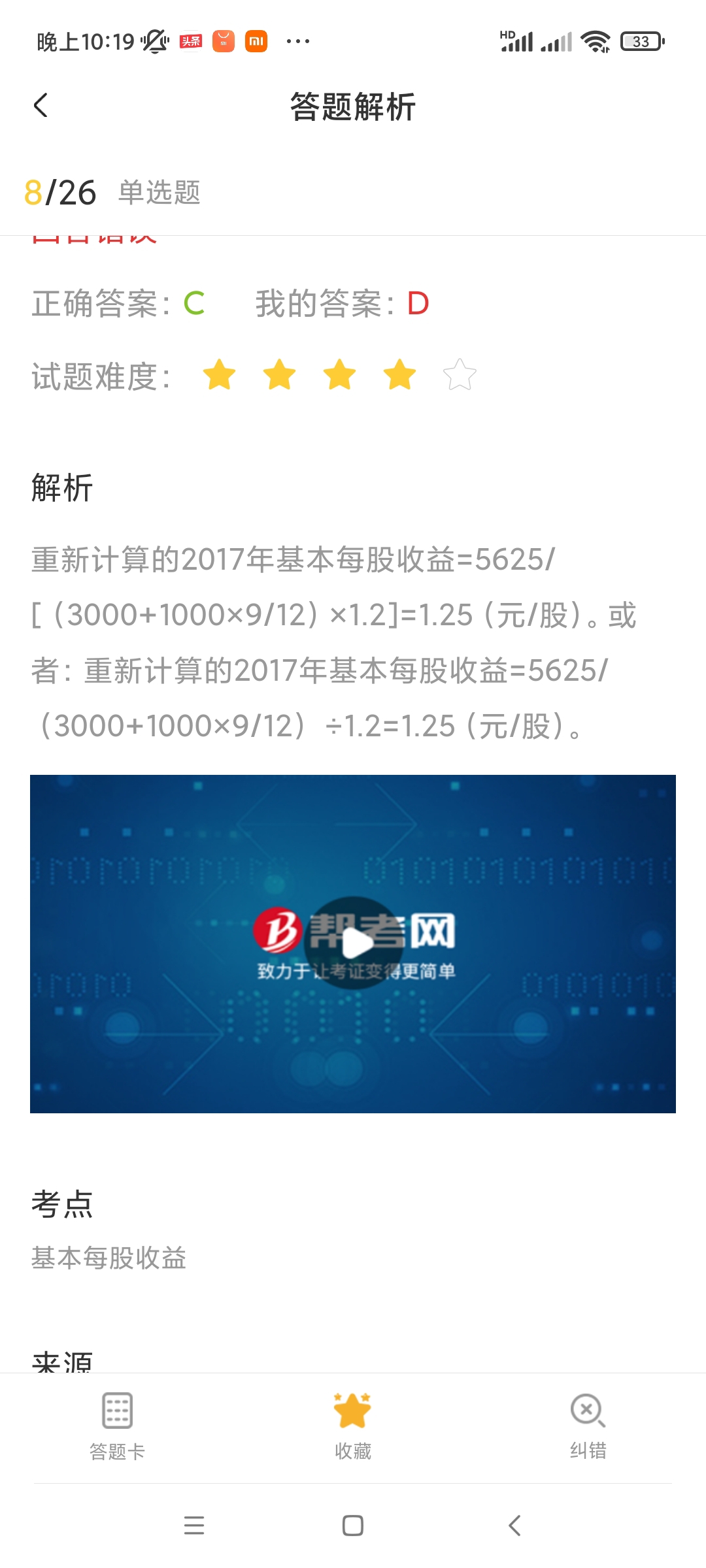Report an error via 纠错

click(x=588, y=1426)
